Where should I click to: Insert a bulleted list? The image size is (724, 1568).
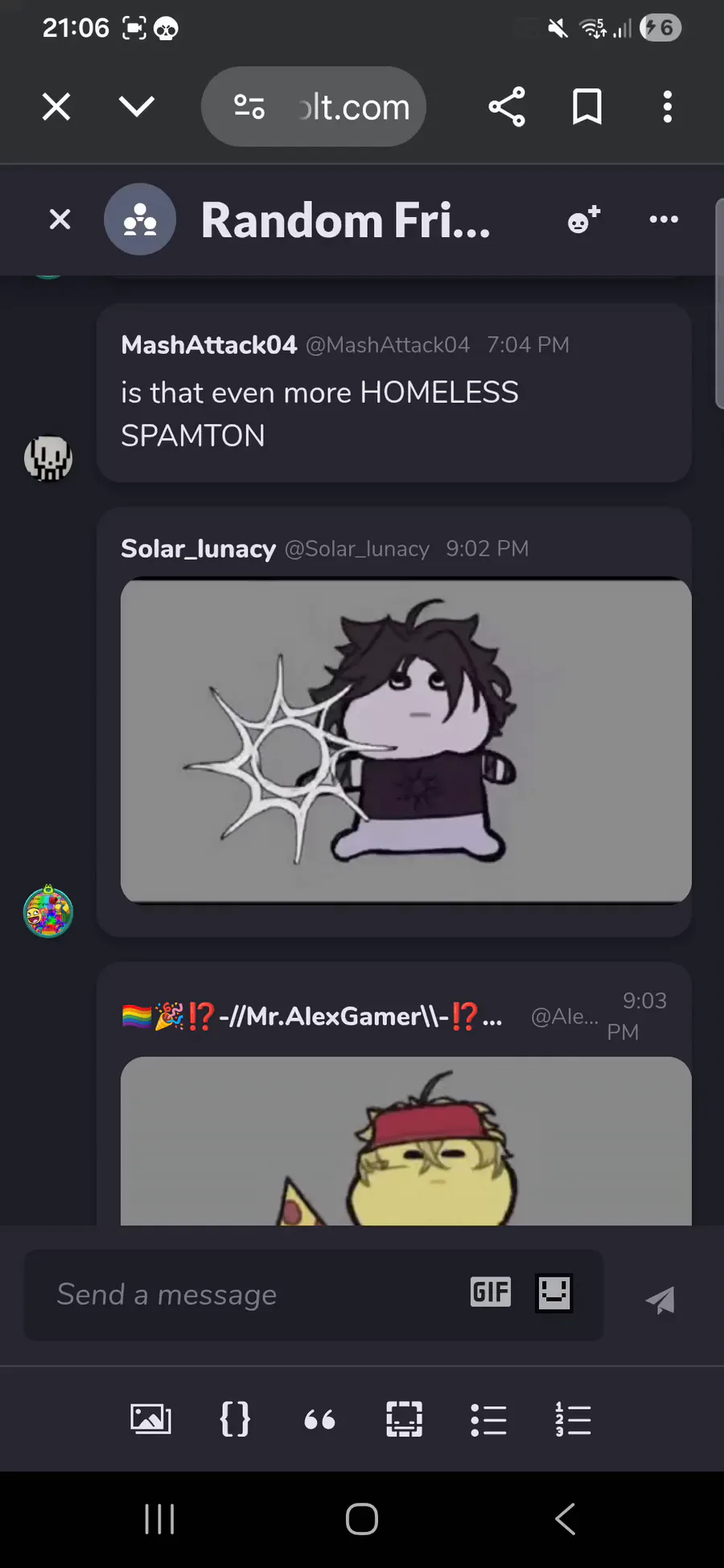point(488,1420)
